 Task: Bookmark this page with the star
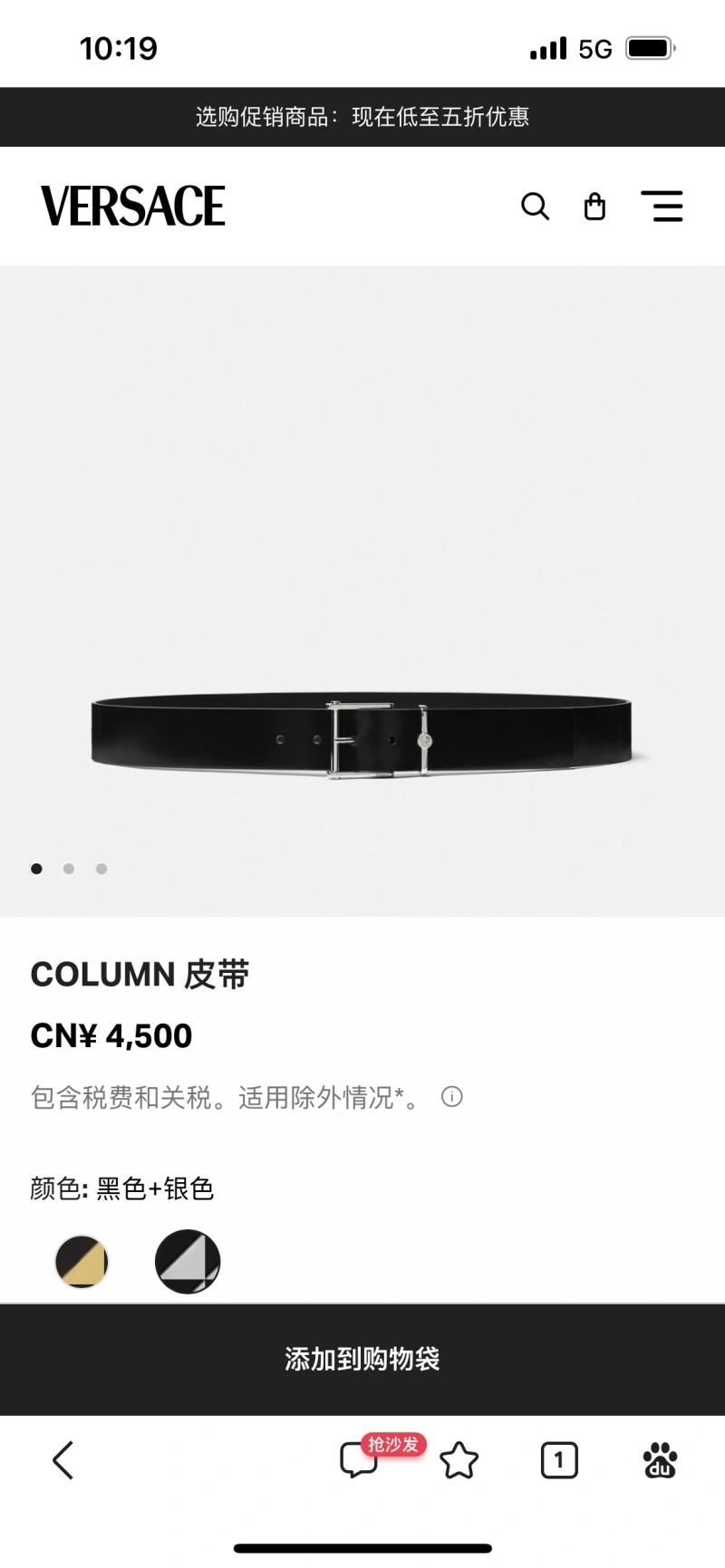click(459, 1460)
